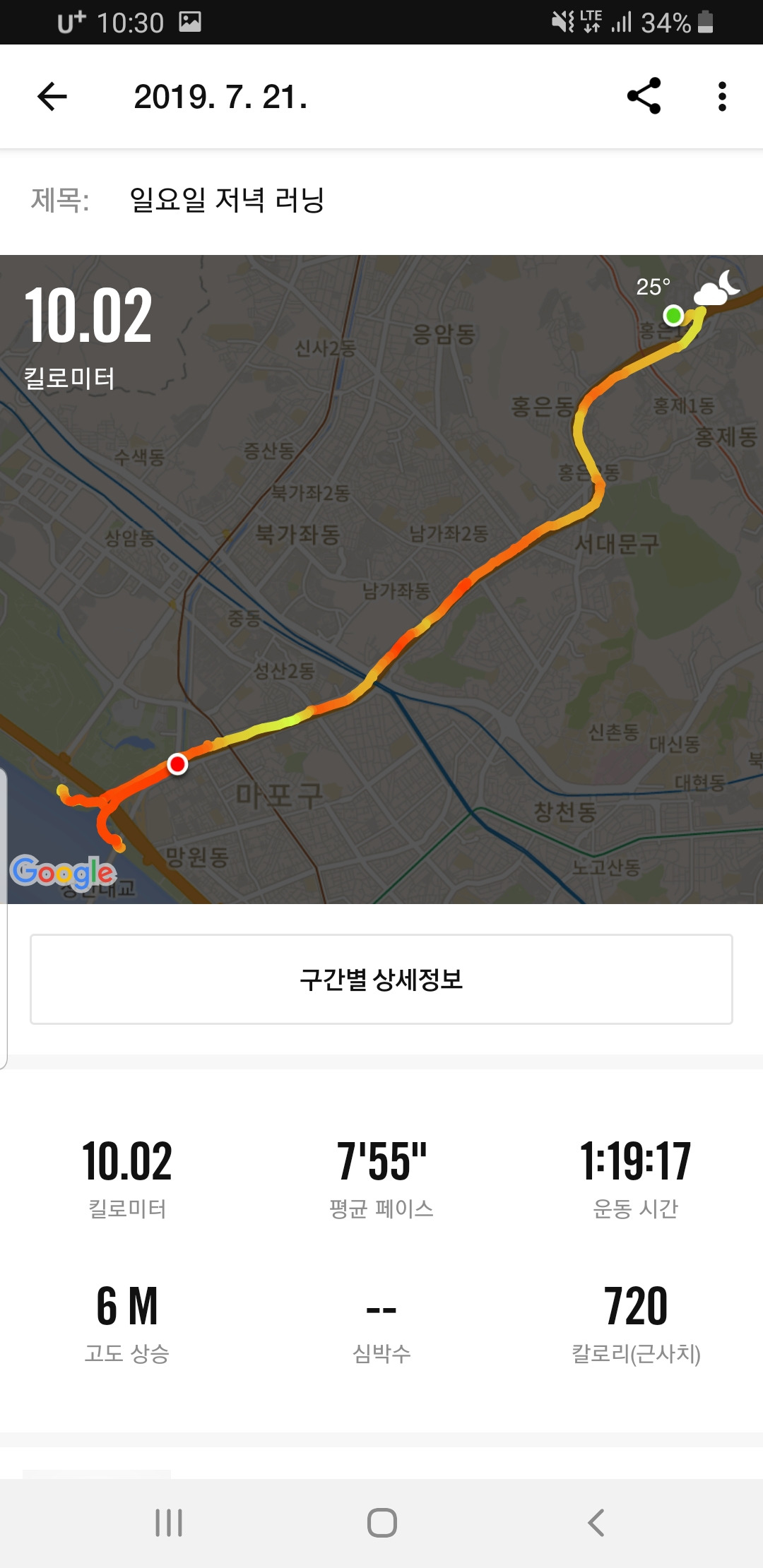This screenshot has height=1568, width=763.
Task: Select the Google logo on the map
Action: 64,872
